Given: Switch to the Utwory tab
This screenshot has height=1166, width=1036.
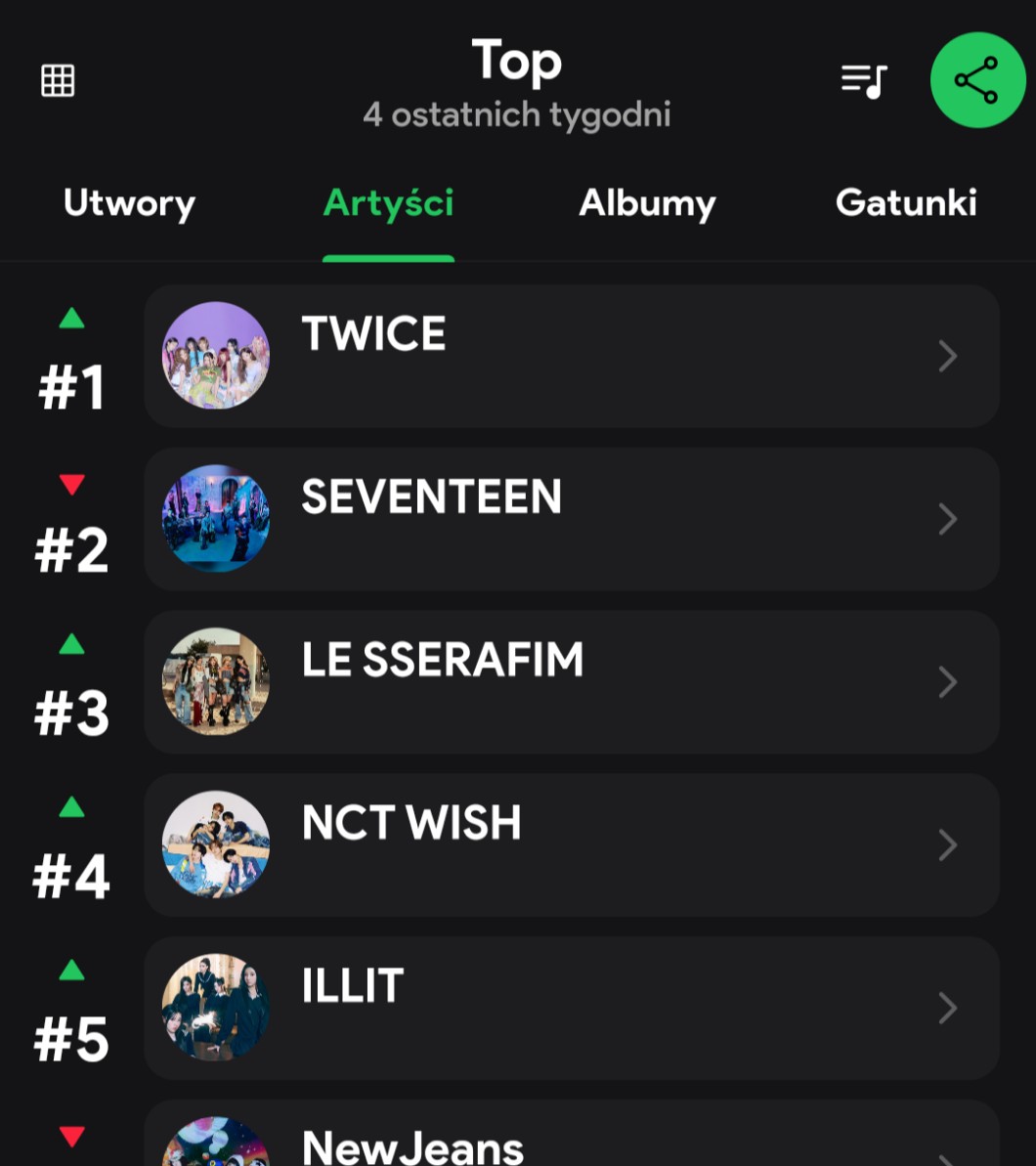Looking at the screenshot, I should coord(129,203).
